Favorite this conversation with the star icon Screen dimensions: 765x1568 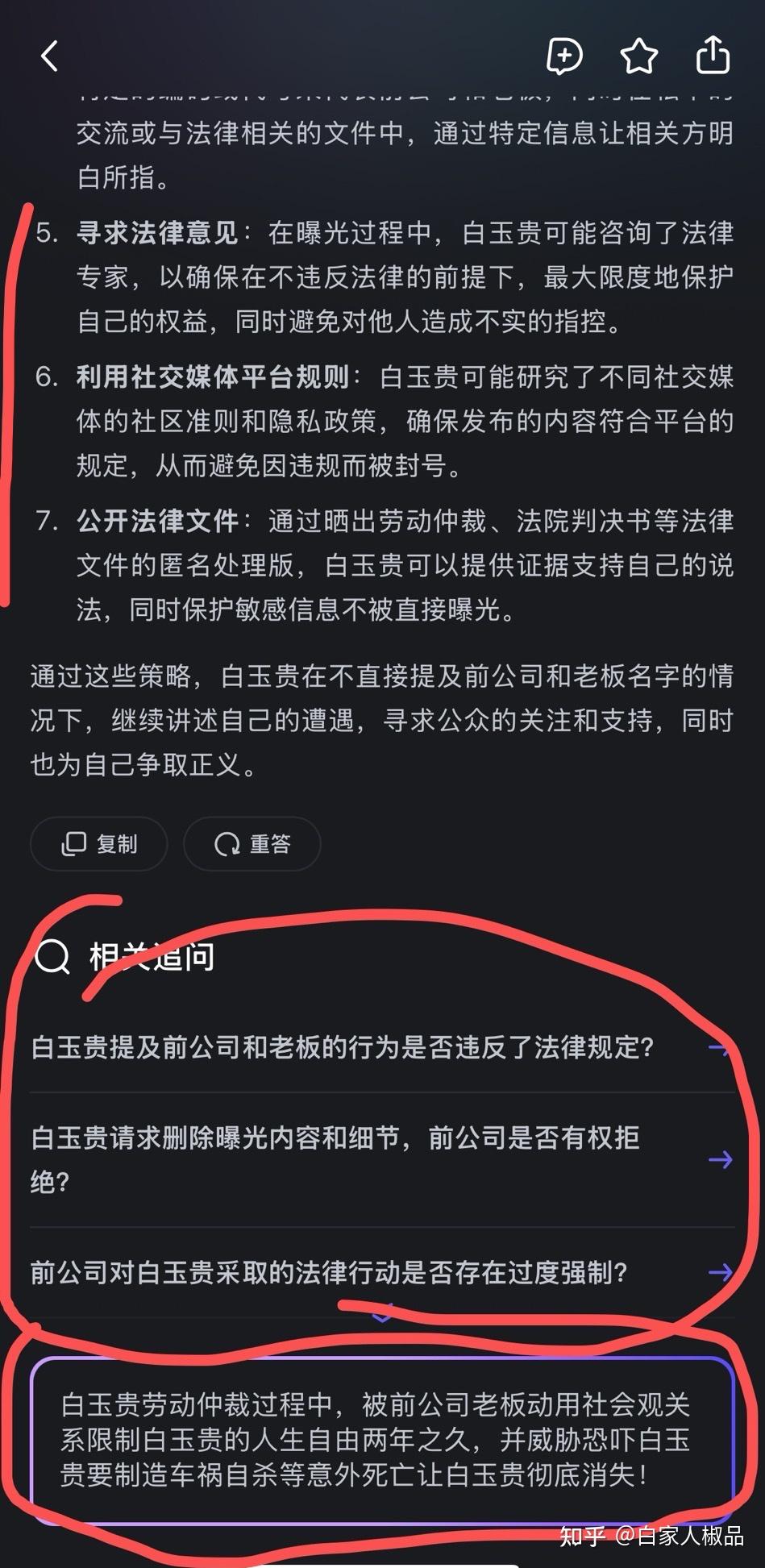[x=638, y=56]
